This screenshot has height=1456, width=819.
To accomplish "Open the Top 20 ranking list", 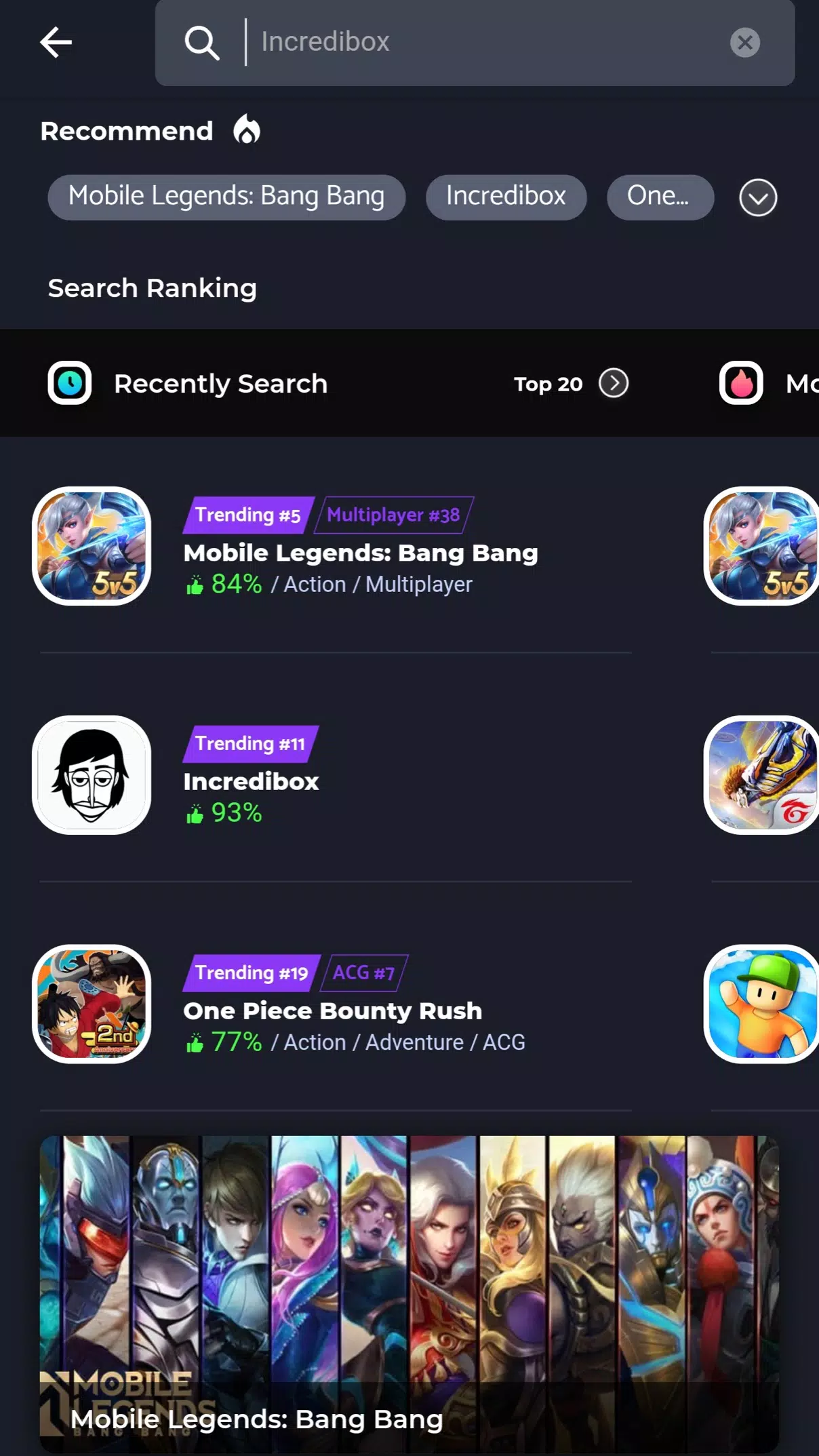I will point(571,384).
